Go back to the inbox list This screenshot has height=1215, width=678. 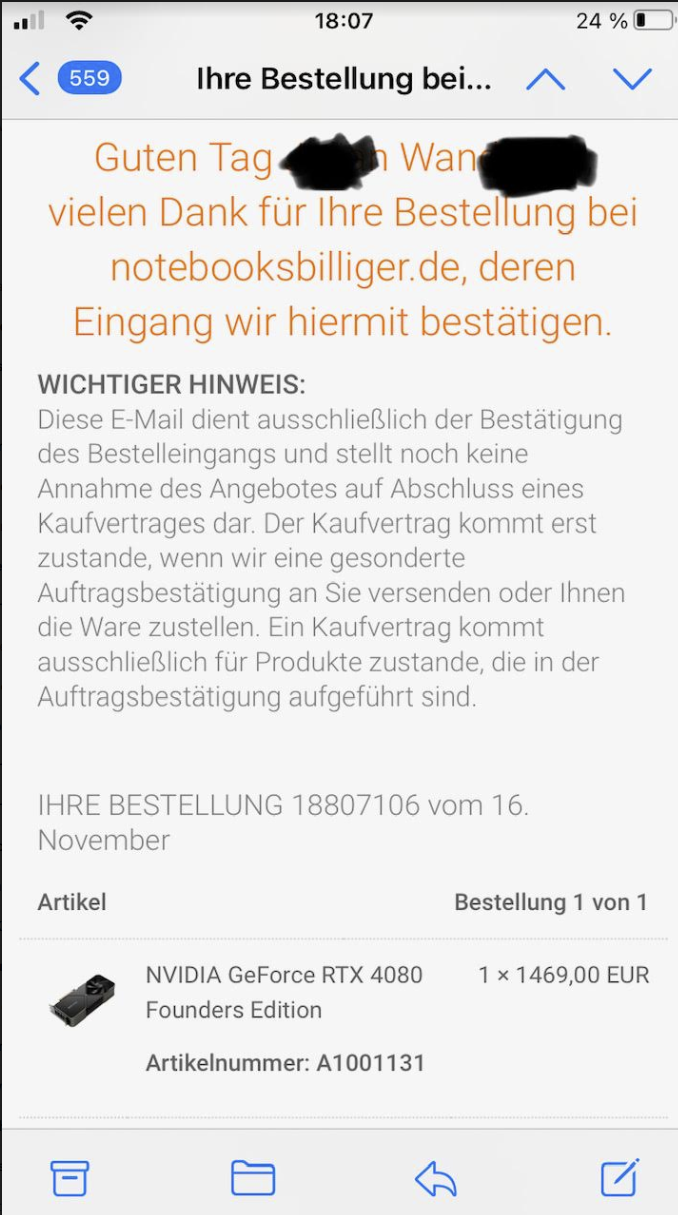tap(32, 78)
